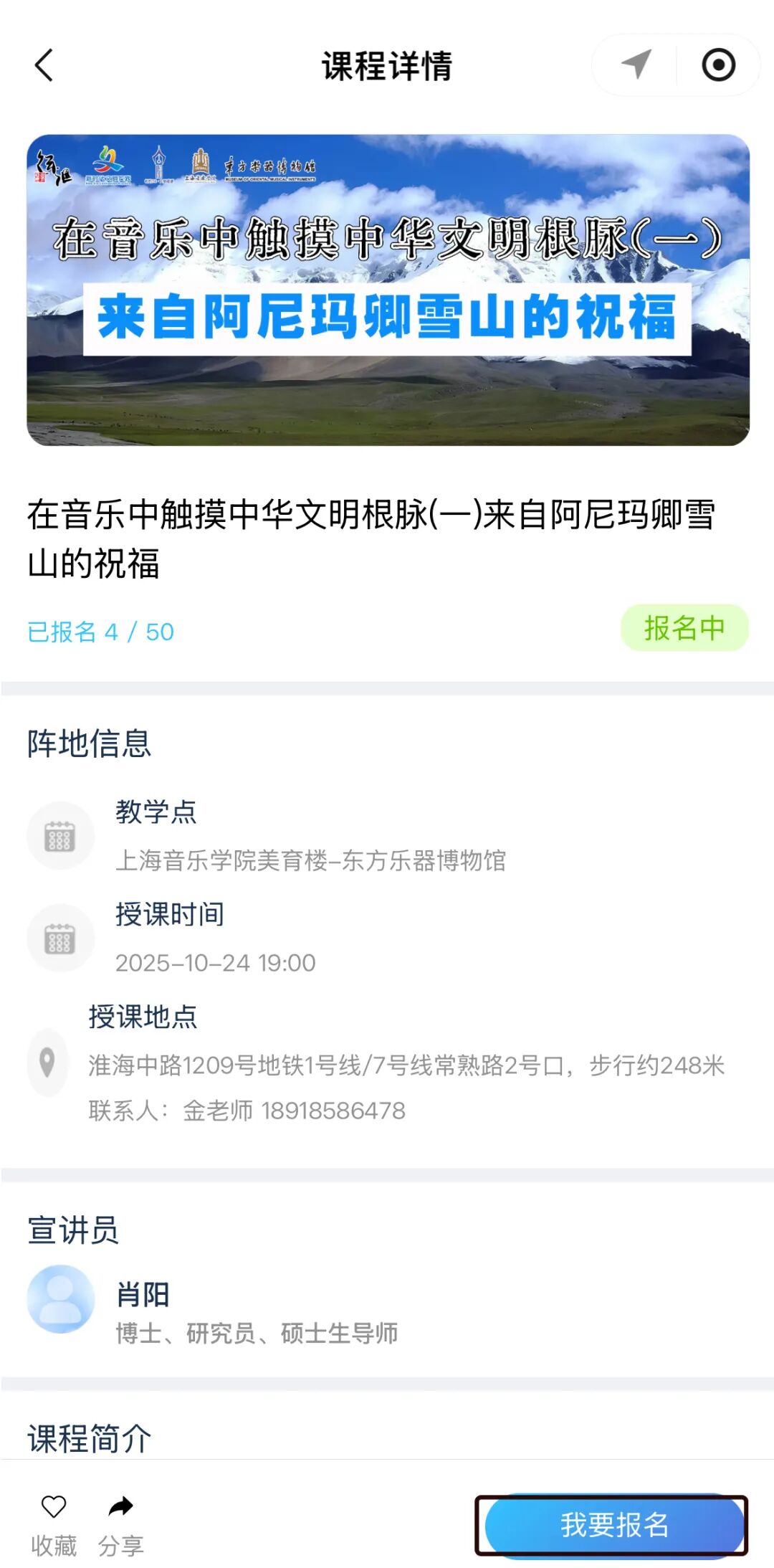Tap the mini program close circle icon
The height and width of the screenshot is (1568, 774).
point(718,65)
